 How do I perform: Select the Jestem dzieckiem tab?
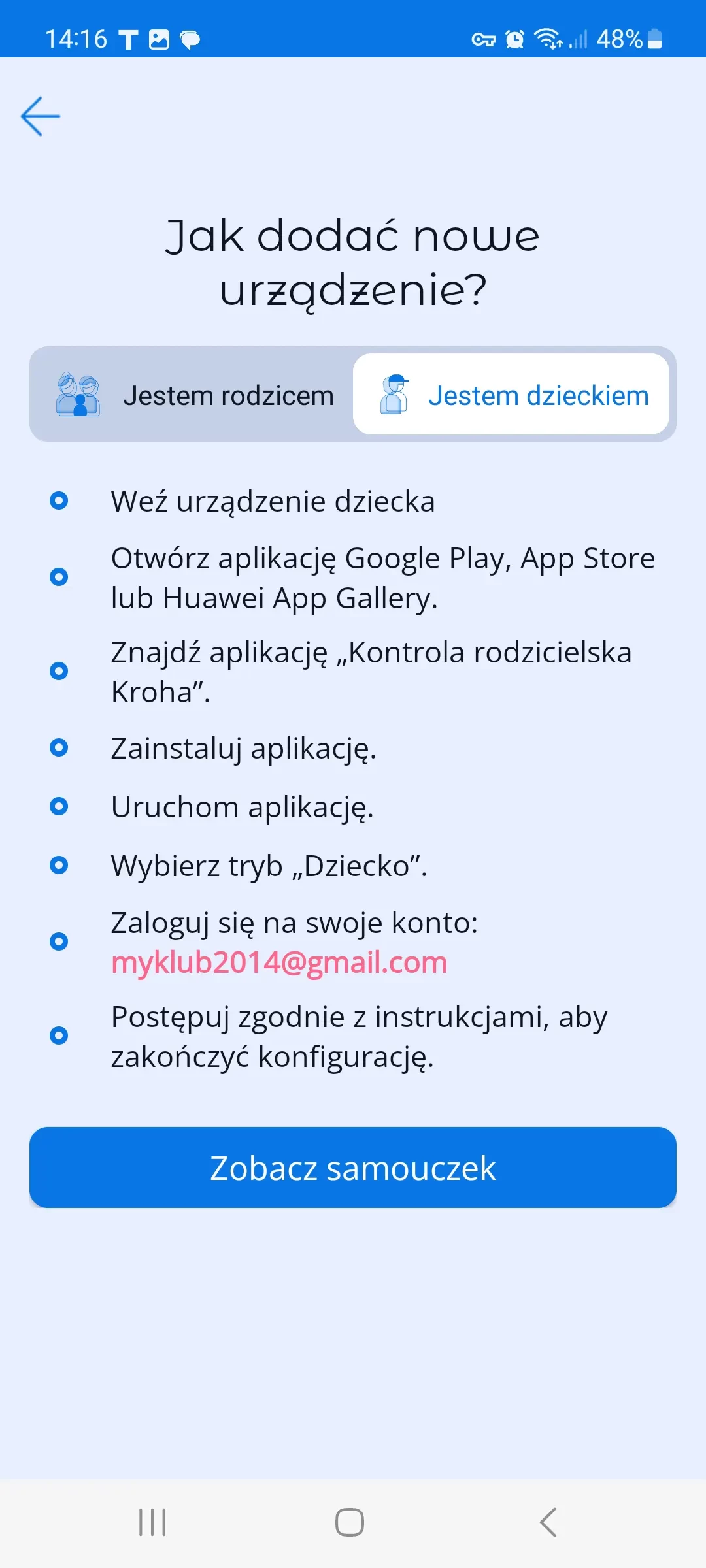tap(511, 395)
